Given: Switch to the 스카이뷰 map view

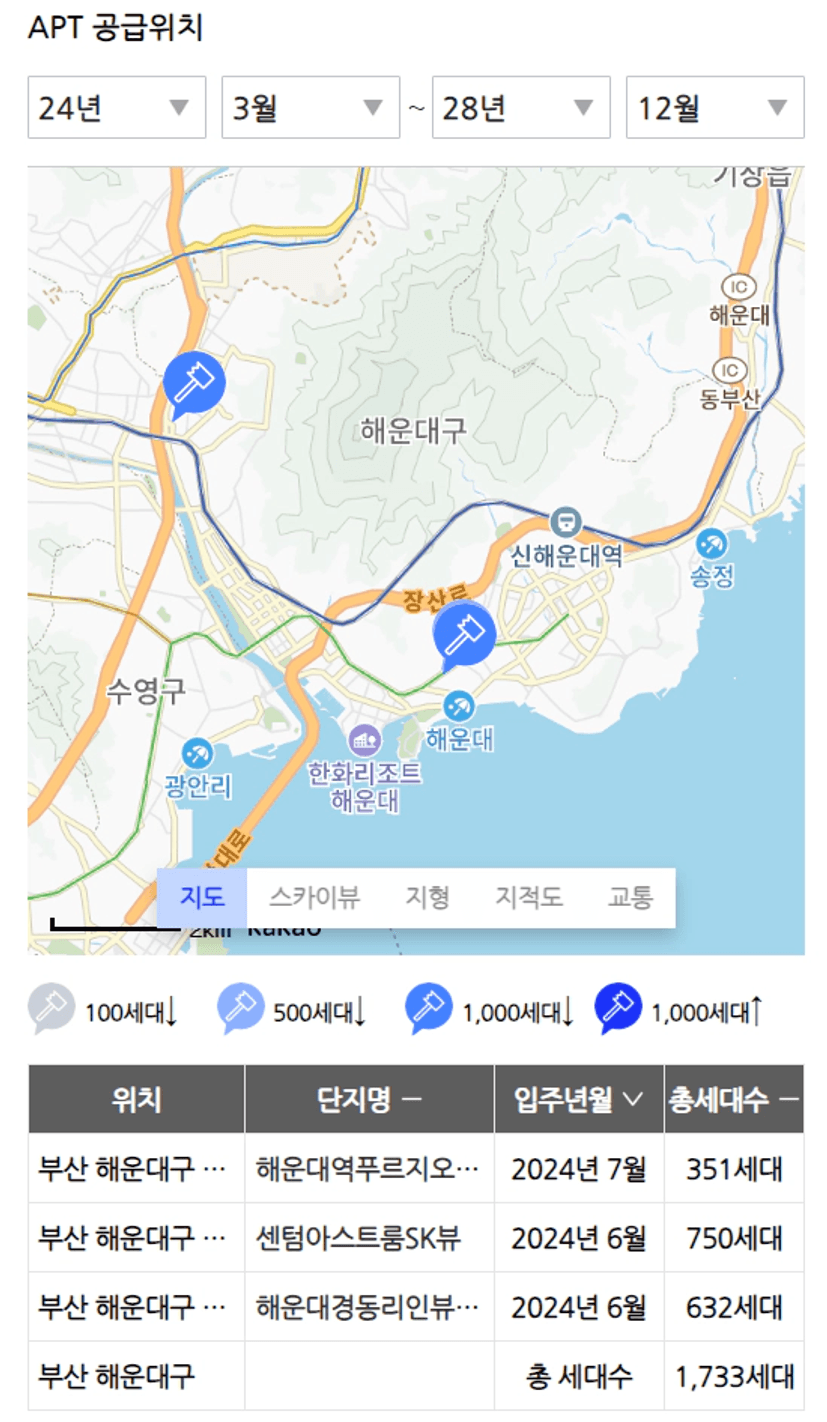Looking at the screenshot, I should point(314,898).
